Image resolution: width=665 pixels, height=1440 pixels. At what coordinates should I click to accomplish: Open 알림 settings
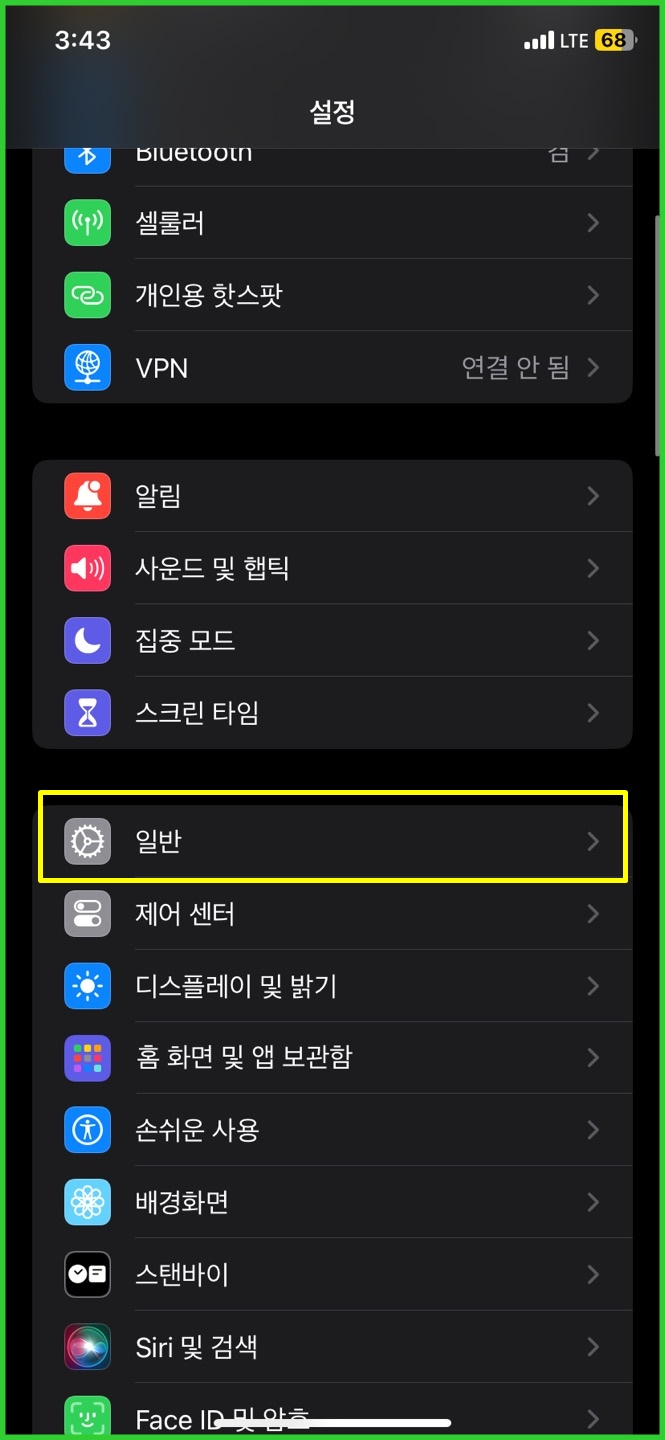point(332,496)
